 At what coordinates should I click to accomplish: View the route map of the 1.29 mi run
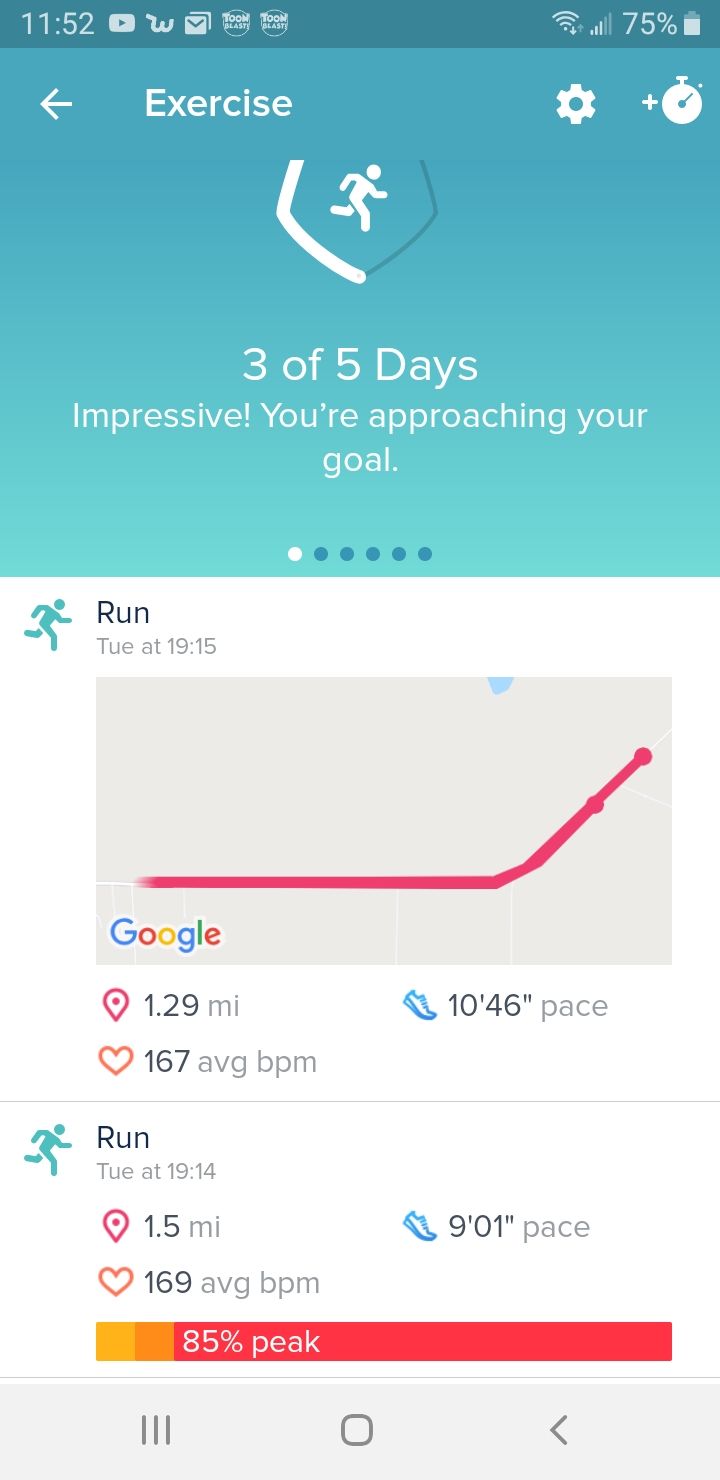(x=383, y=820)
